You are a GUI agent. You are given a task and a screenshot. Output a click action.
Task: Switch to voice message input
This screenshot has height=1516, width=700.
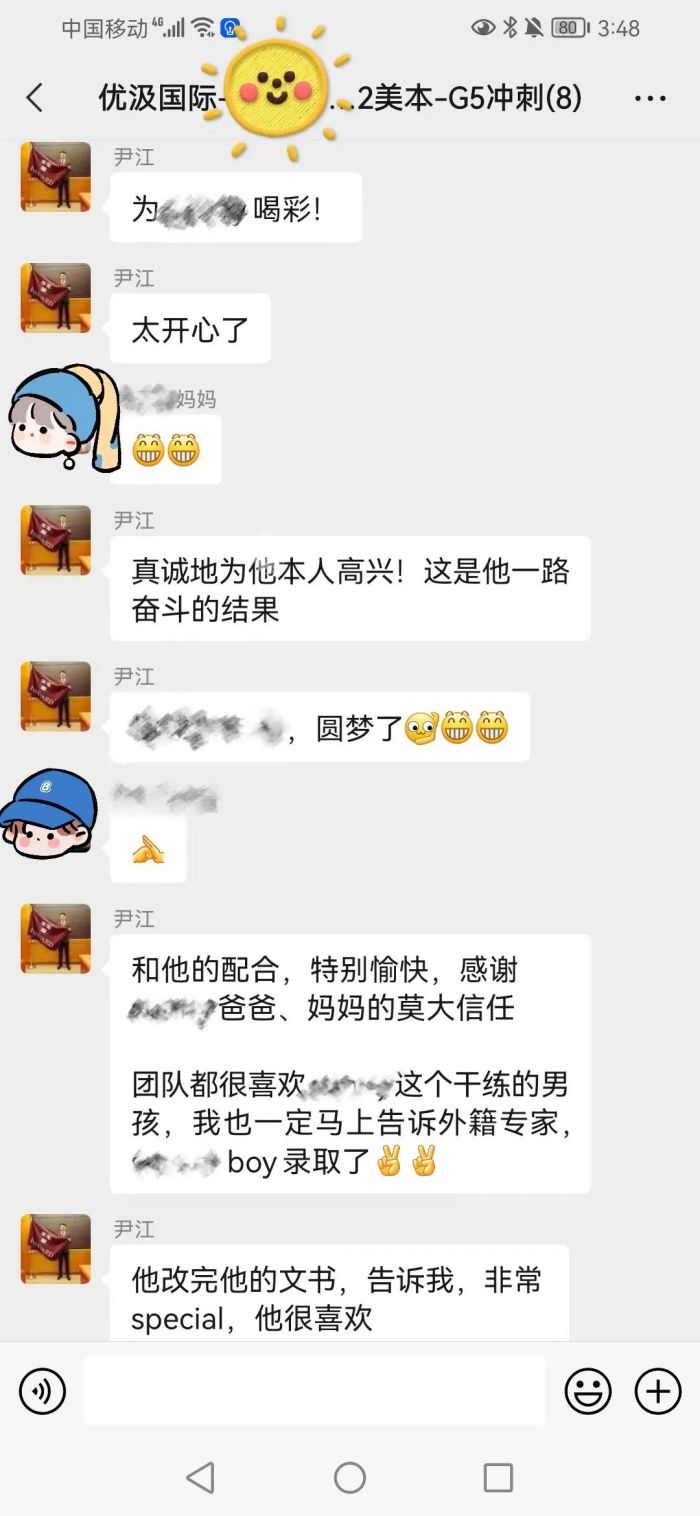point(42,1391)
